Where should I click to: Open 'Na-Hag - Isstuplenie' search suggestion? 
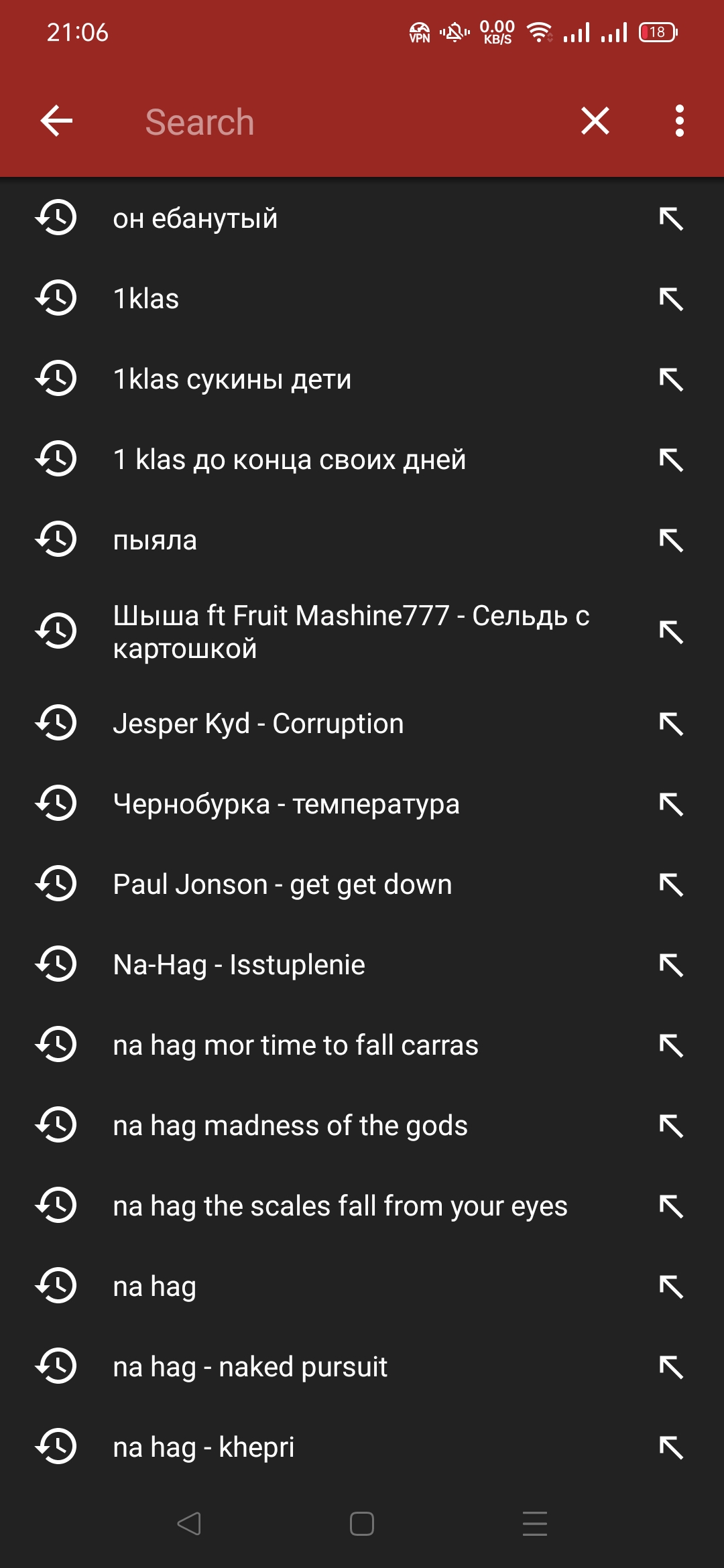(362, 964)
